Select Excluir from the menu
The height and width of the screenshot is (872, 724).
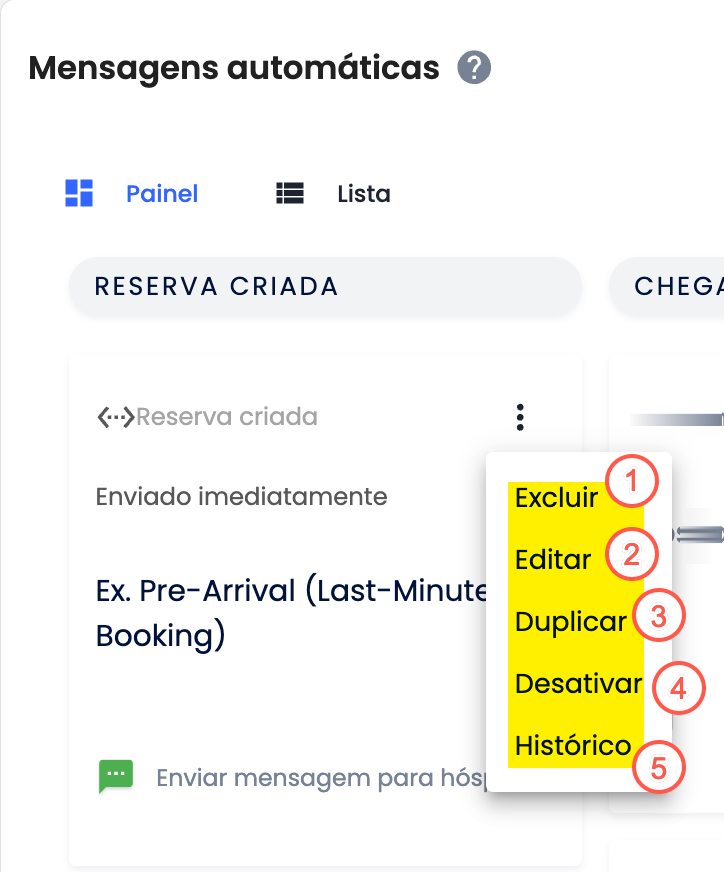coord(556,497)
